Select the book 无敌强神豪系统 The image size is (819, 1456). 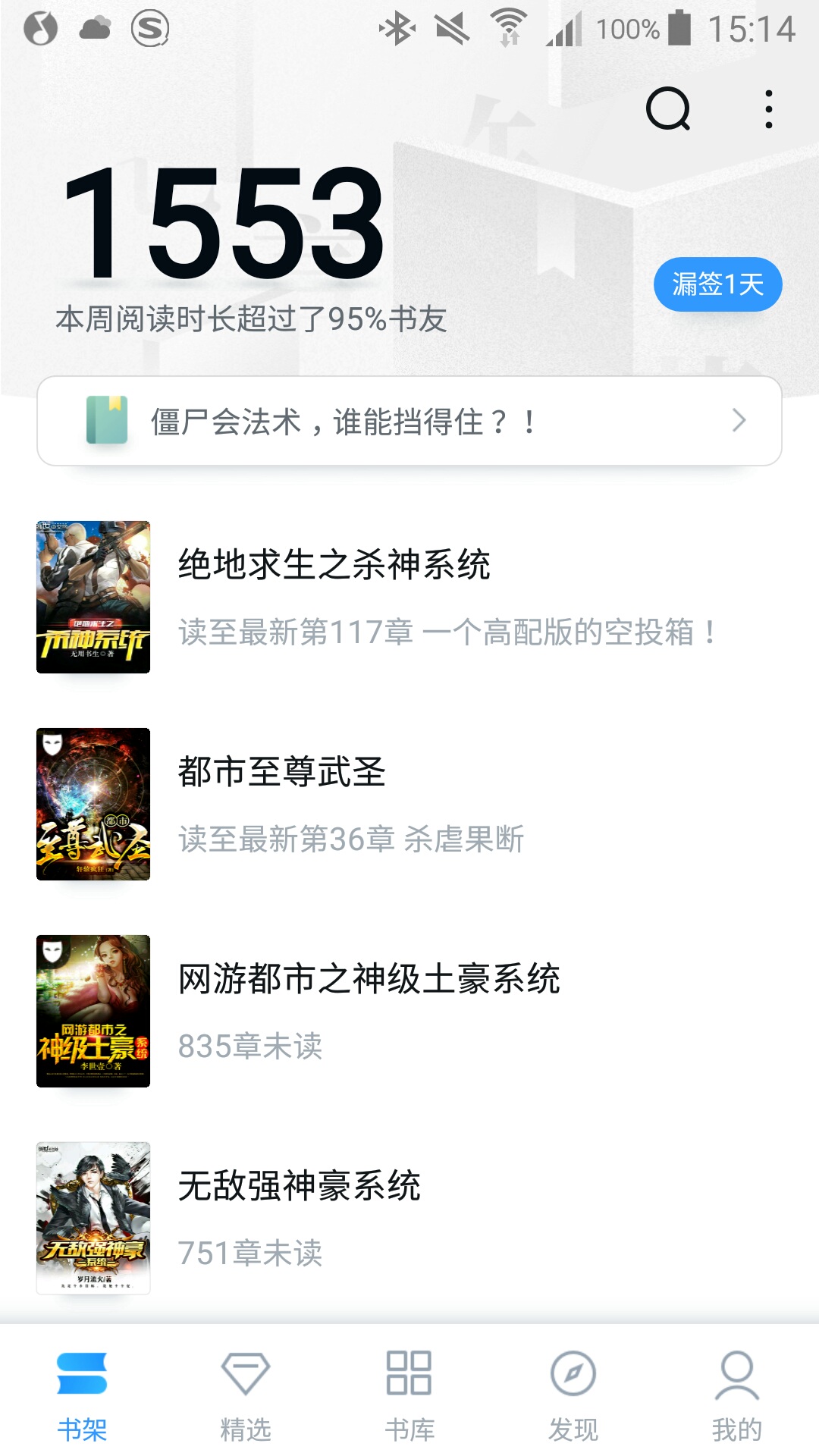(x=299, y=1186)
